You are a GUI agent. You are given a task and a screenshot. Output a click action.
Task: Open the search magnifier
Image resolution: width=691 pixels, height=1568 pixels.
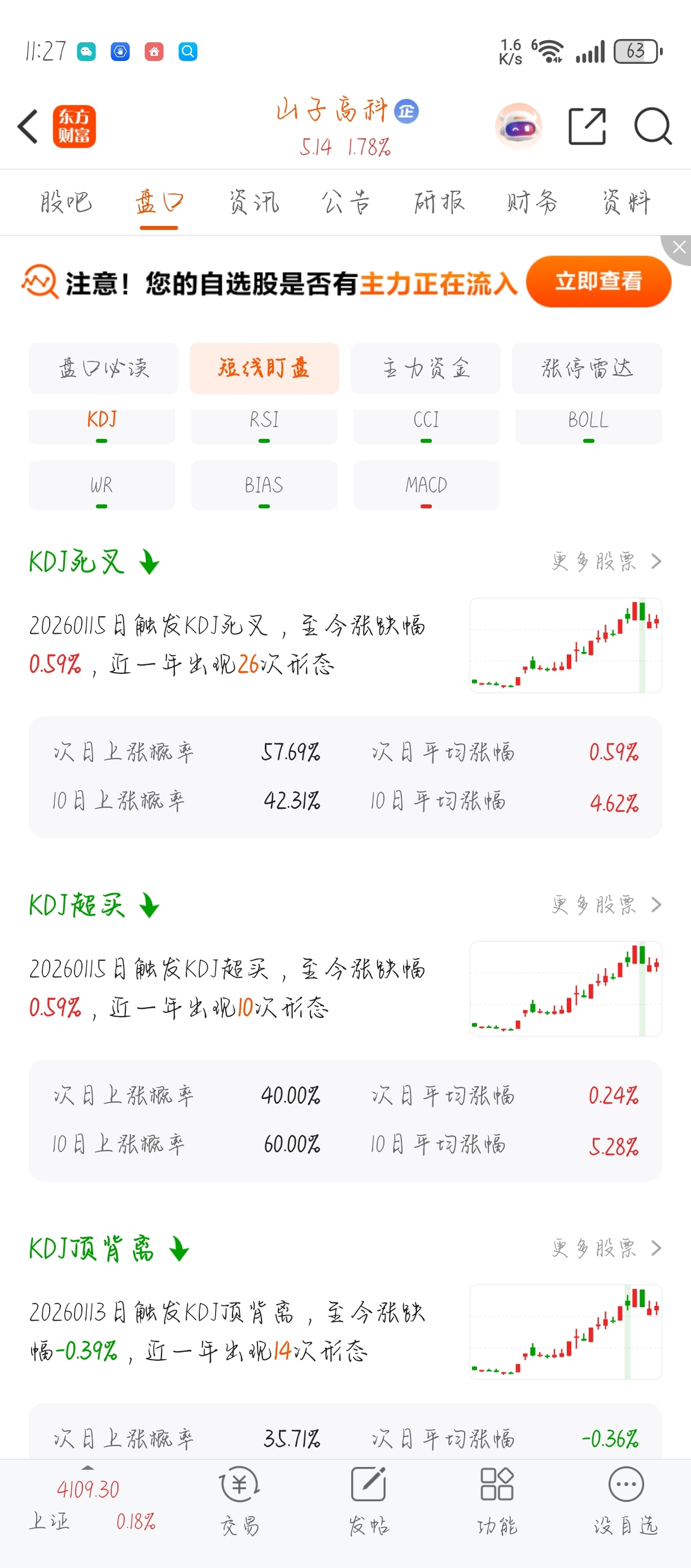[652, 127]
